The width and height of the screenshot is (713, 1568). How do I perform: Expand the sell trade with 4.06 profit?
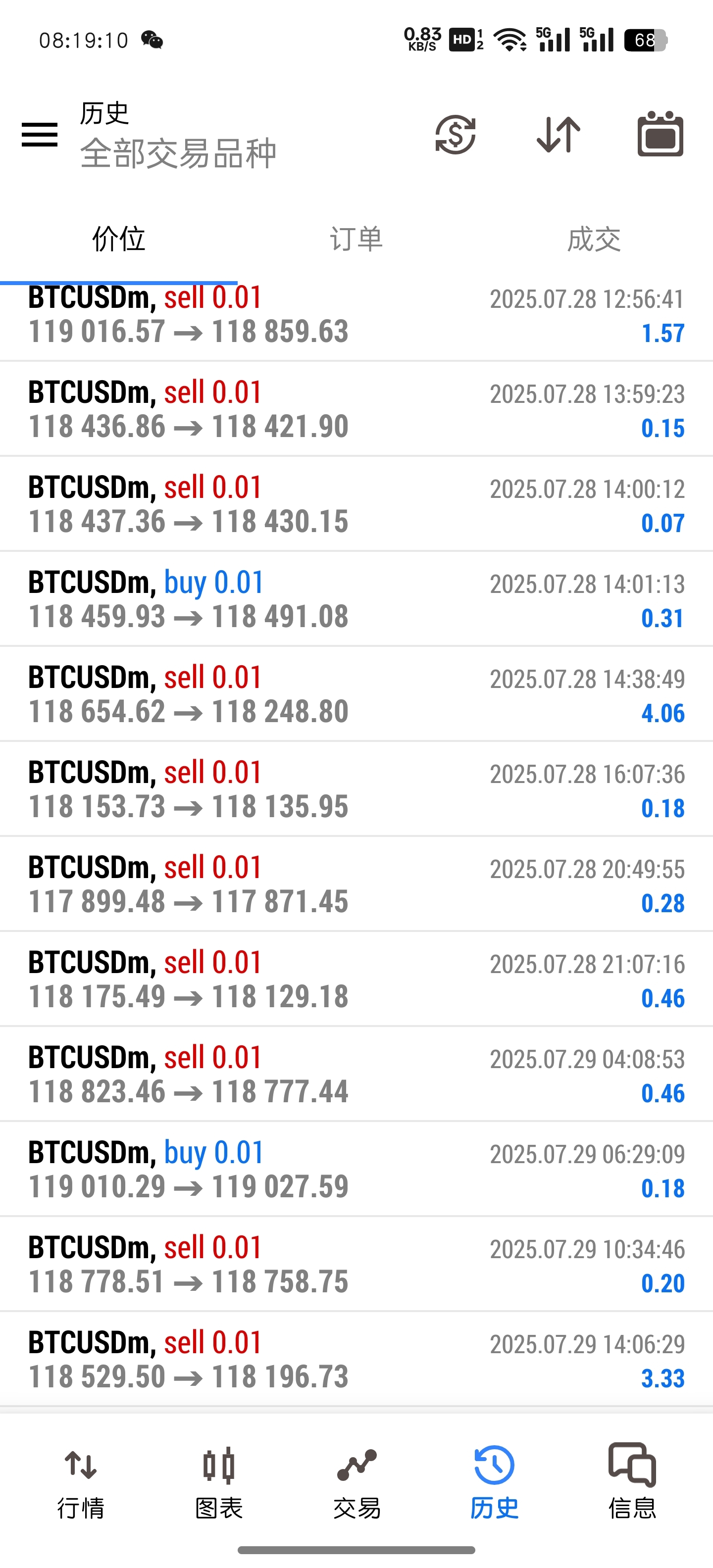tap(356, 694)
